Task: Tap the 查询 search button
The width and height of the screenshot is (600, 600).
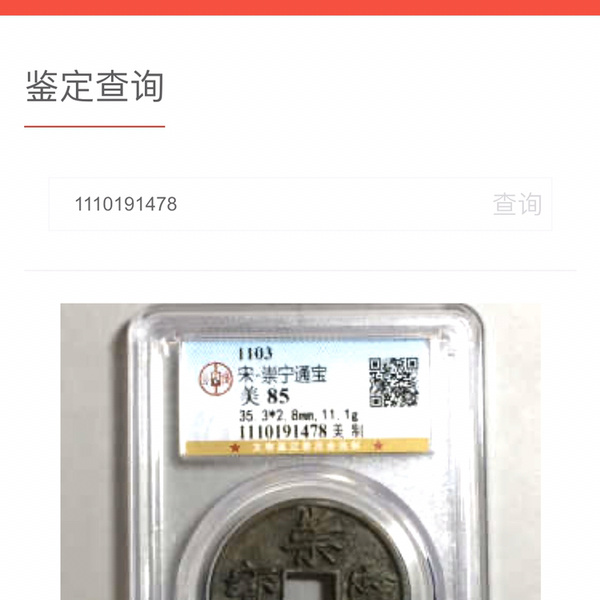Action: pyautogui.click(x=517, y=205)
